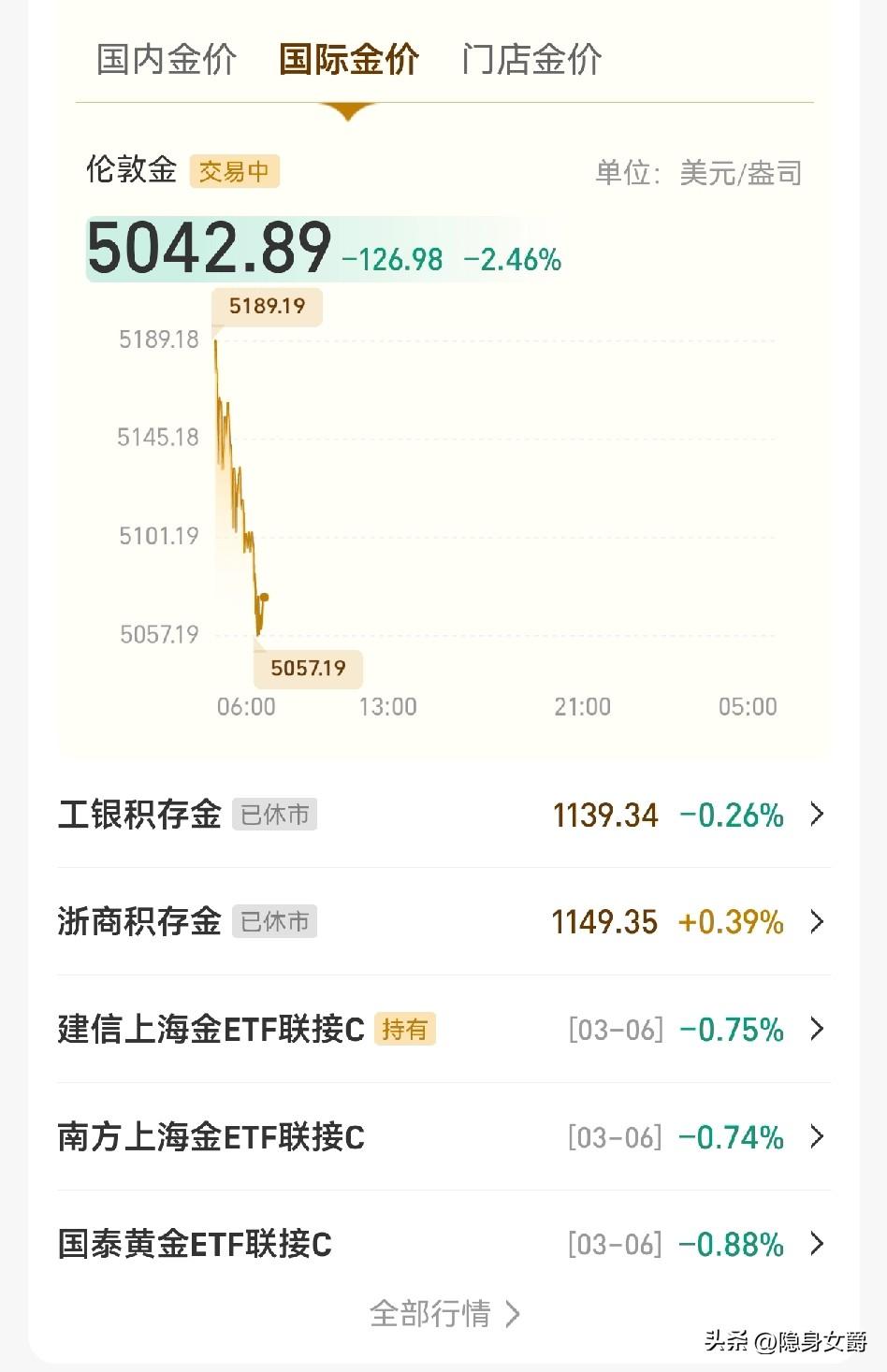Select the 06:00 timeline marker
This screenshot has width=887, height=1372.
click(246, 707)
